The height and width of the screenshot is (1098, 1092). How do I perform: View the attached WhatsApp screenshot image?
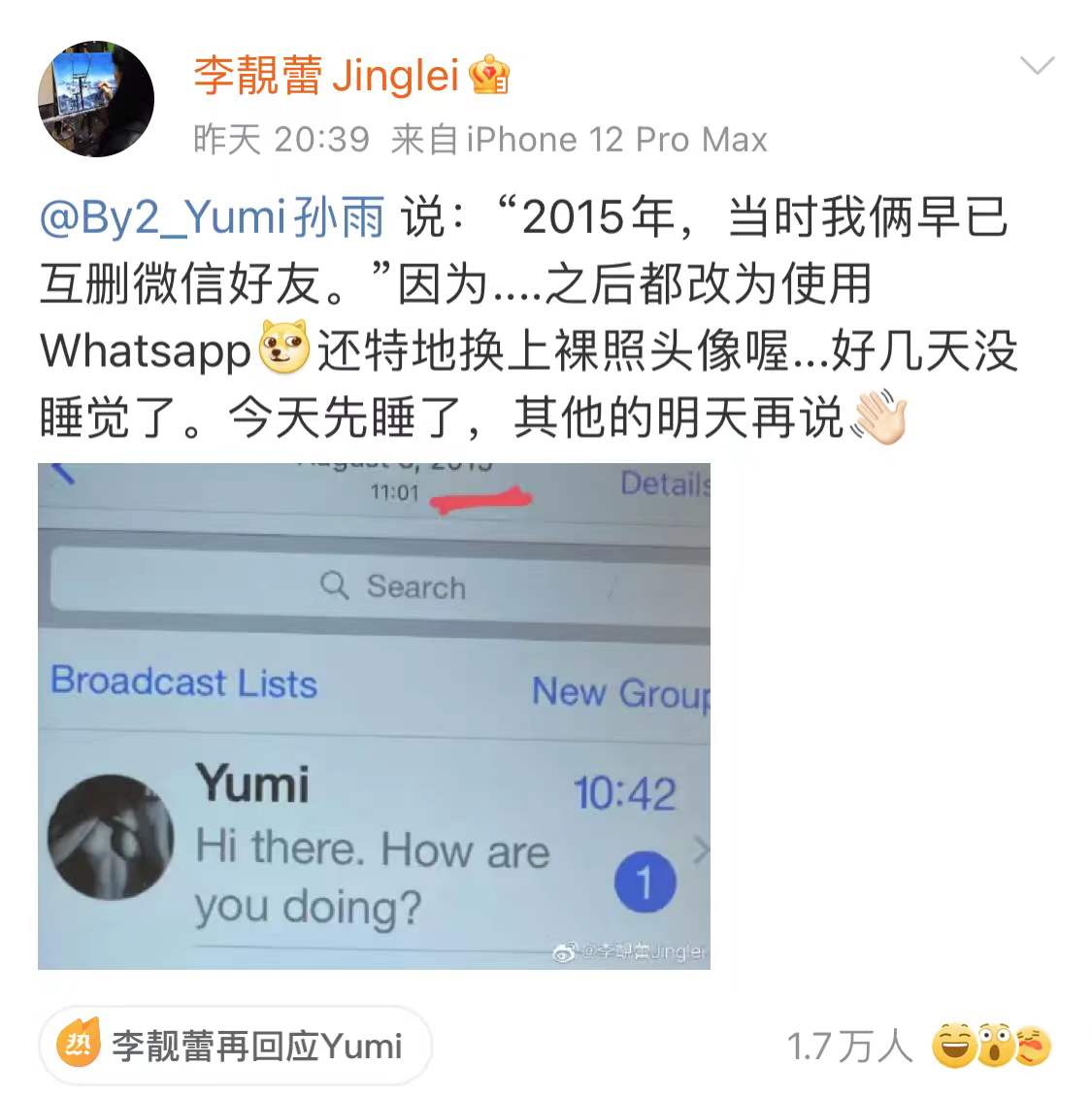coord(374,716)
